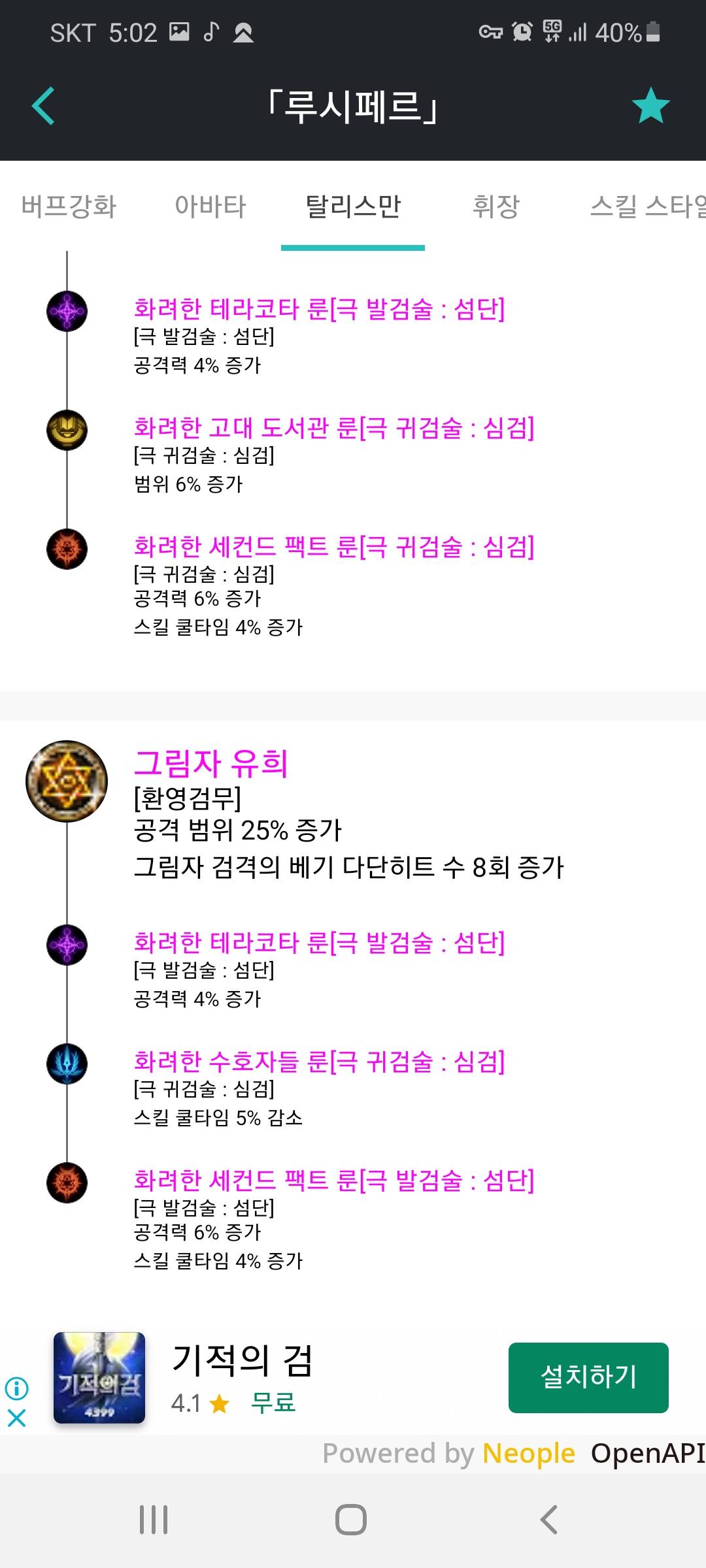The height and width of the screenshot is (1568, 706).
Task: Switch to the 버프강화 tab
Action: (x=69, y=206)
